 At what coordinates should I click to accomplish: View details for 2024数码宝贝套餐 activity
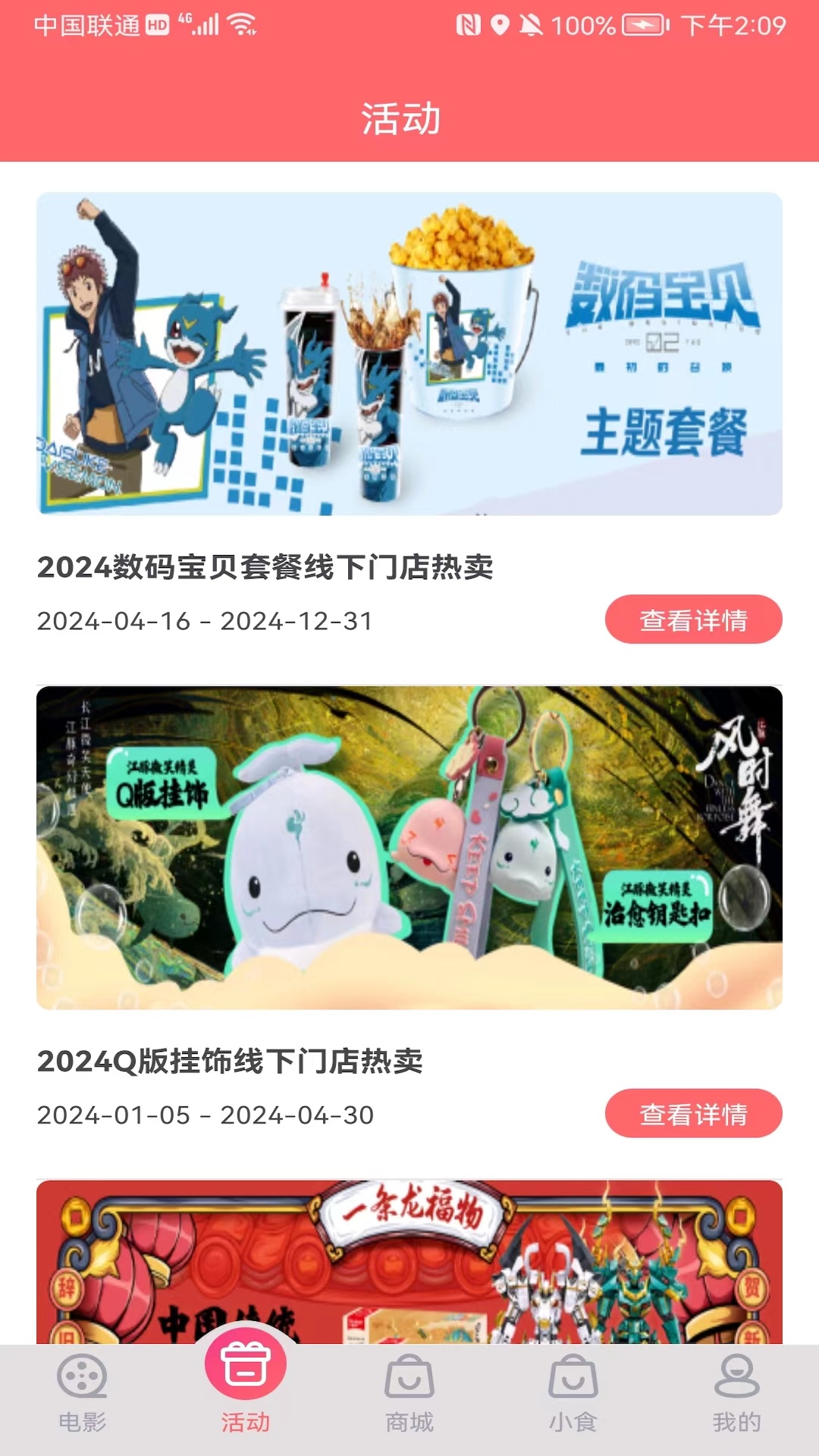pos(693,620)
